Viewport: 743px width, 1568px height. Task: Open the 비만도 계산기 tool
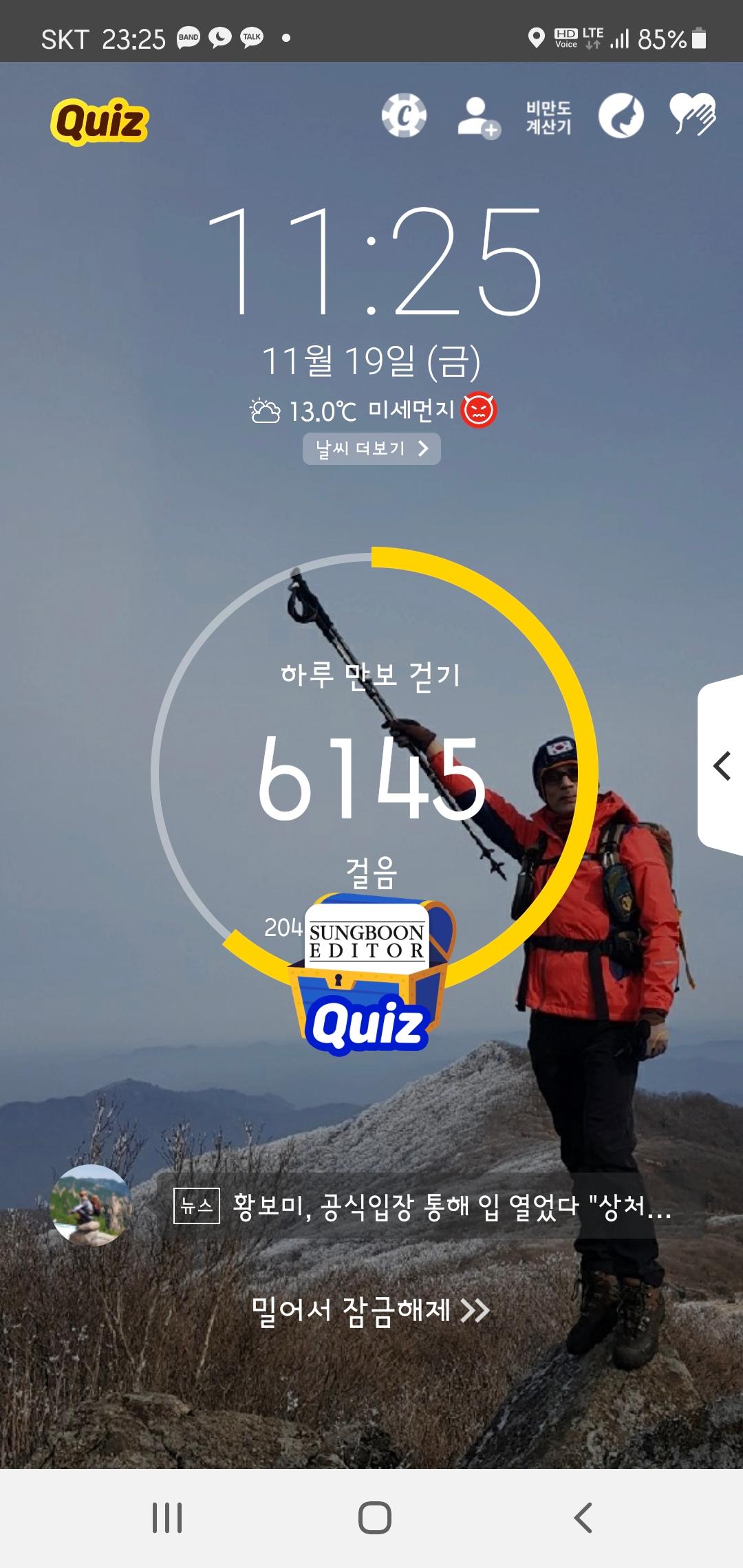[548, 118]
